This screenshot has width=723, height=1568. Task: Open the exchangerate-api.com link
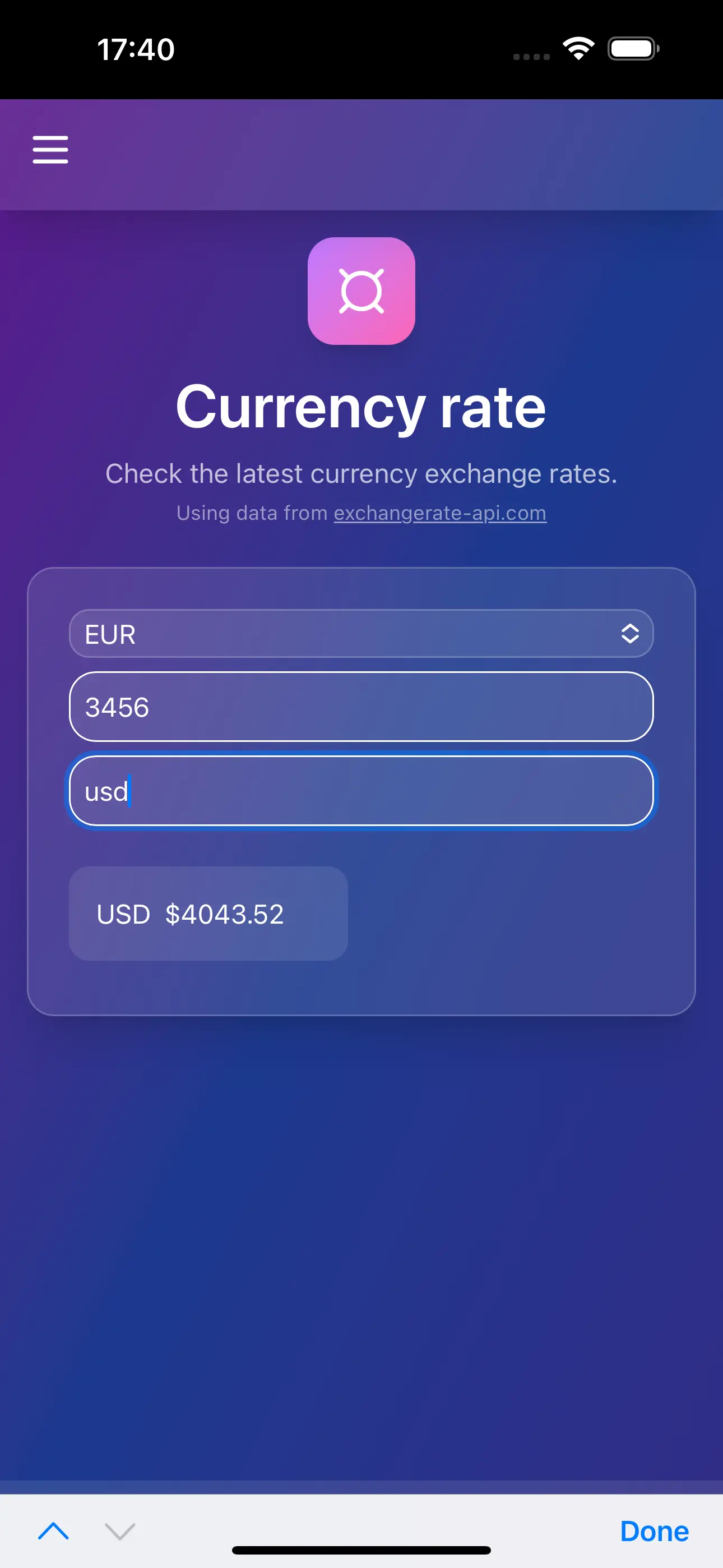(439, 513)
